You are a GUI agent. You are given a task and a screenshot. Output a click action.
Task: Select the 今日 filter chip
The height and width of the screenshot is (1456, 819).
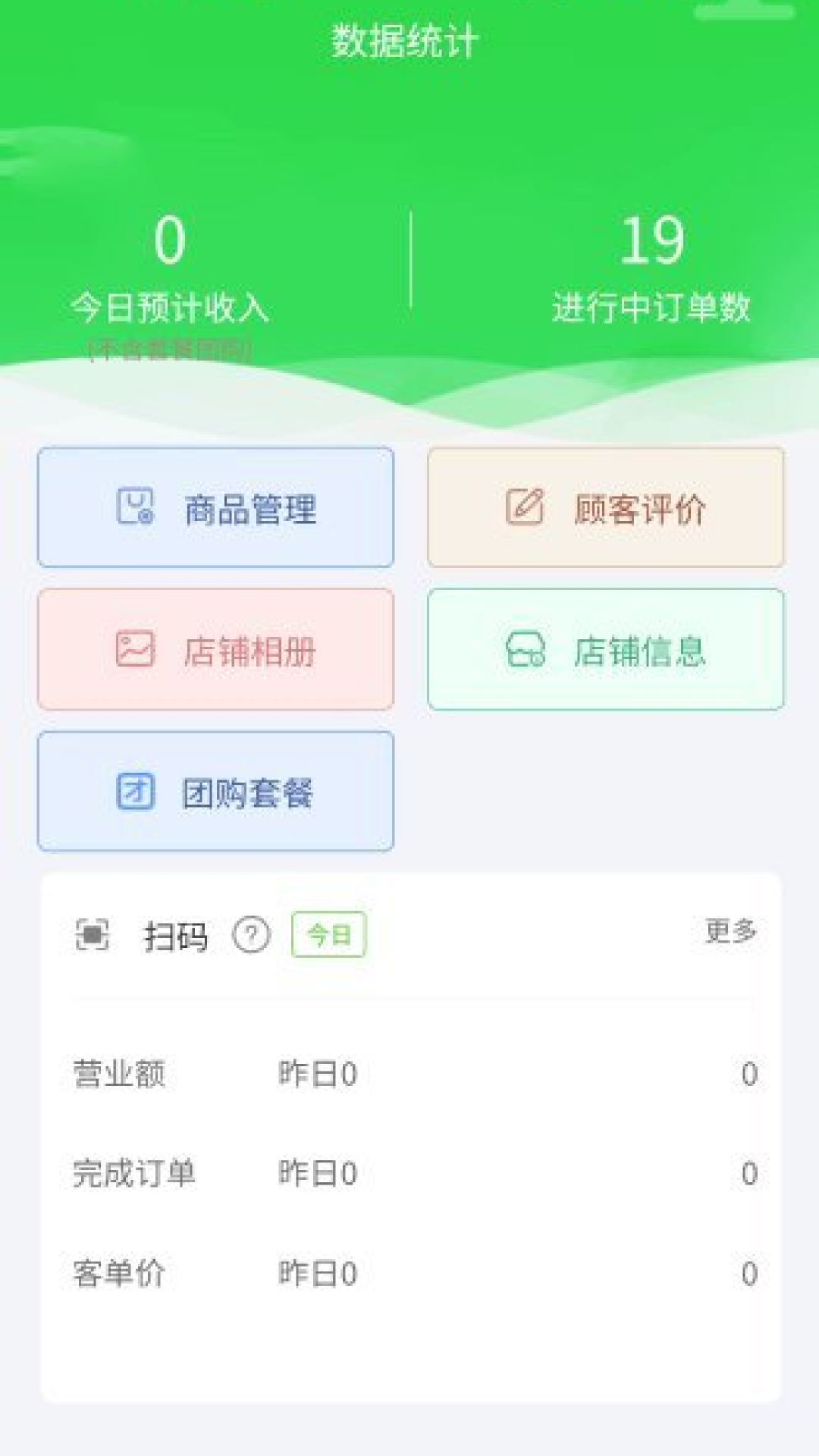tap(328, 934)
